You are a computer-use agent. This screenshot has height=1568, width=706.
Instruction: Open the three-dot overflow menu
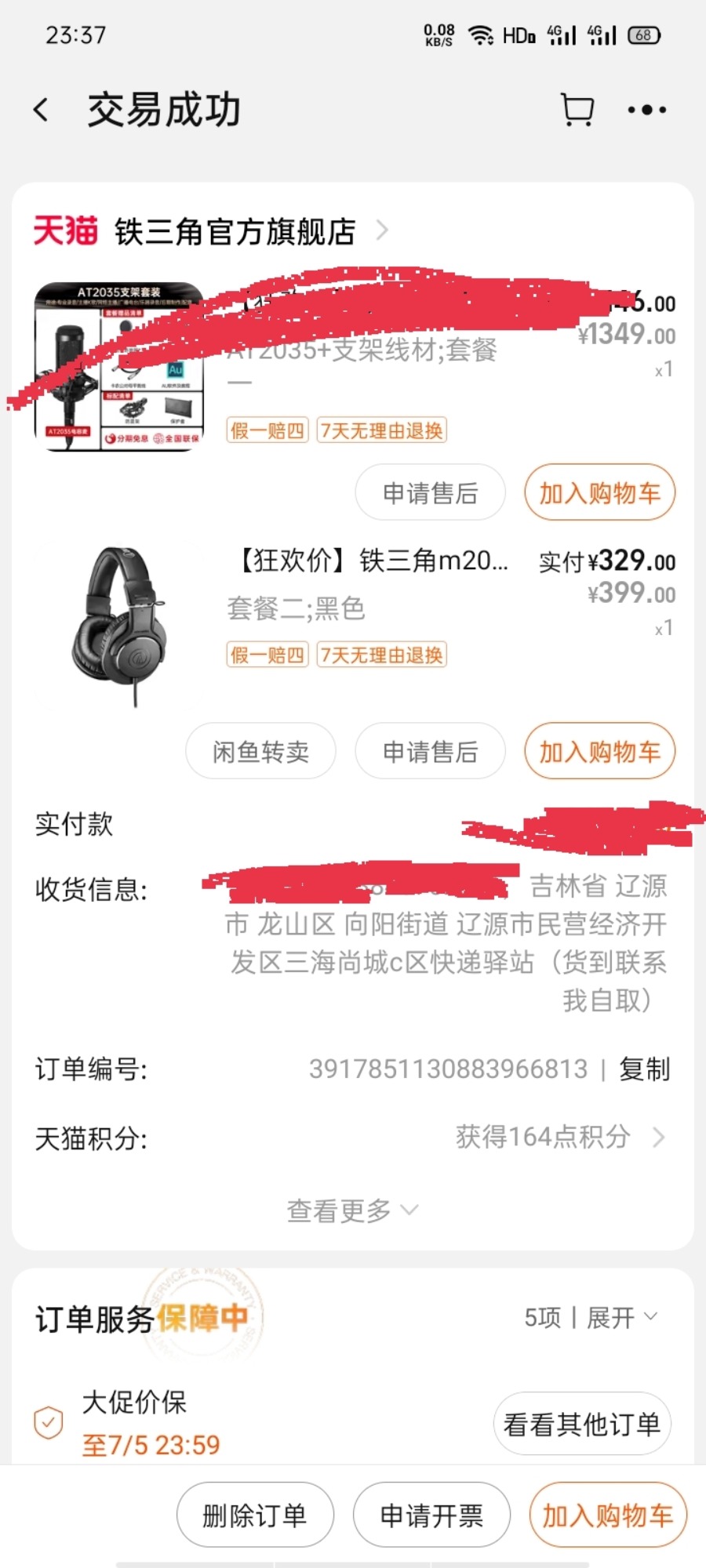(x=646, y=110)
